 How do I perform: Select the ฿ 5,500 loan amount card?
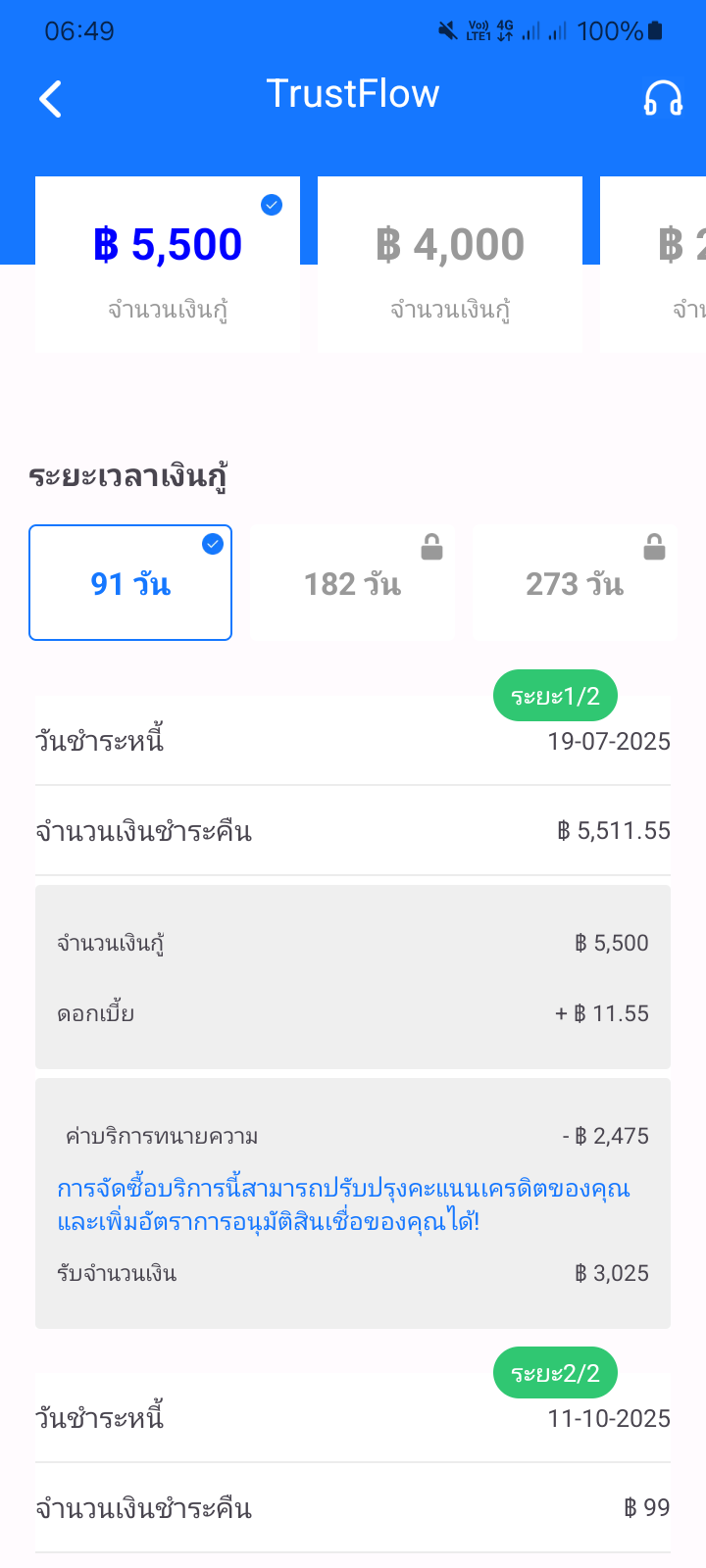coord(168,265)
